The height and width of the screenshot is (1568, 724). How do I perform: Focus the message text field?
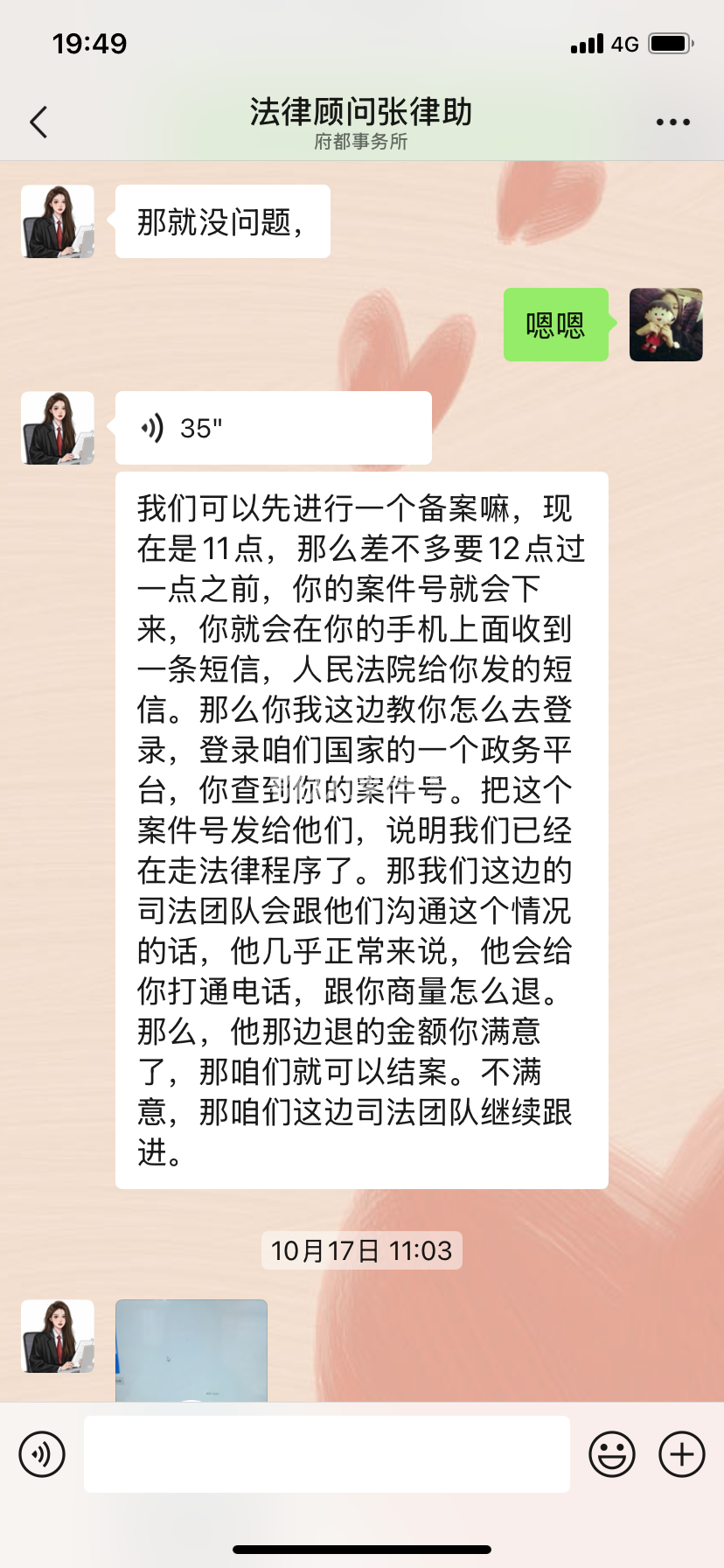(327, 1454)
